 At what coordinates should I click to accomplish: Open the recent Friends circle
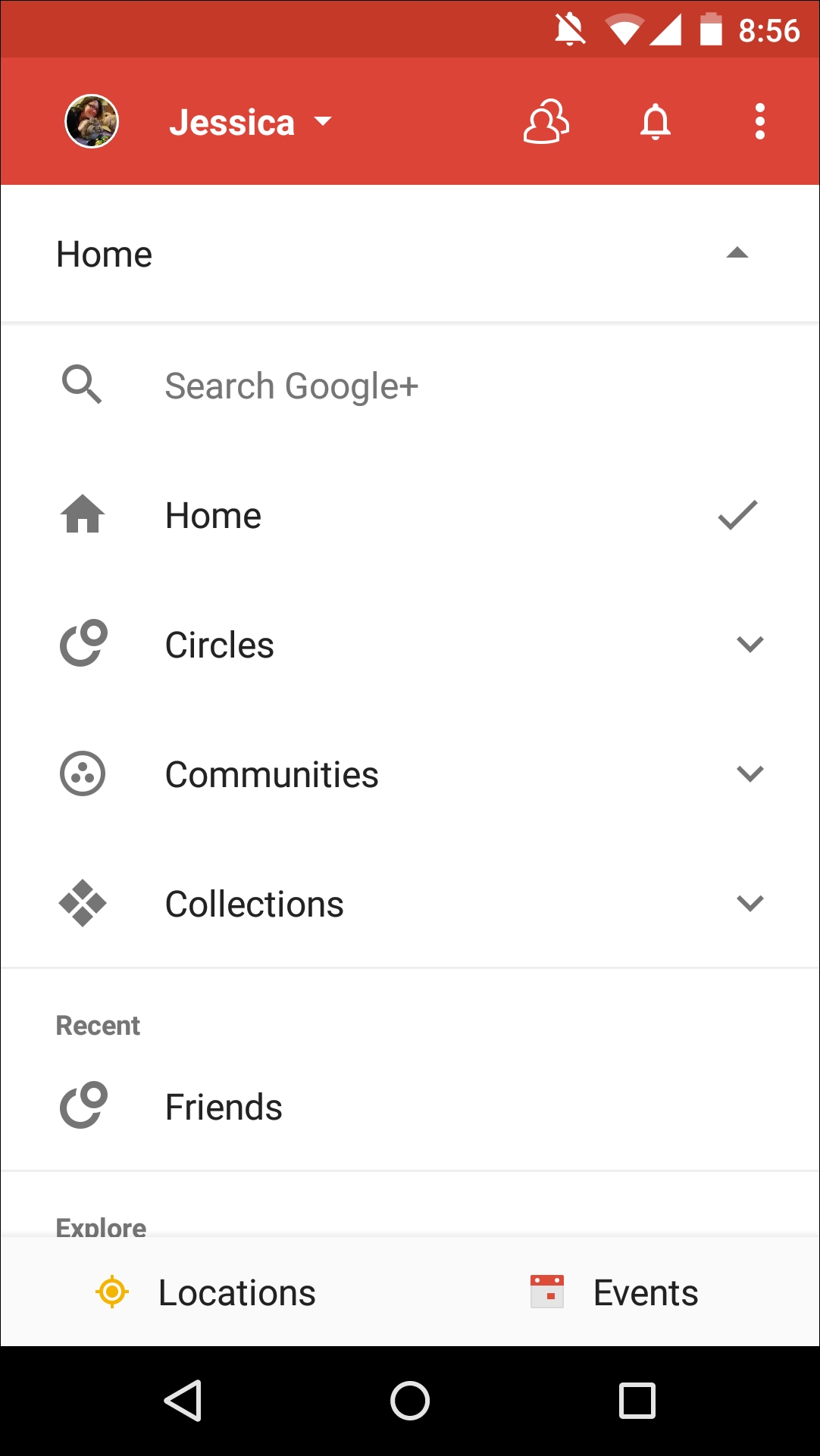[410, 1106]
